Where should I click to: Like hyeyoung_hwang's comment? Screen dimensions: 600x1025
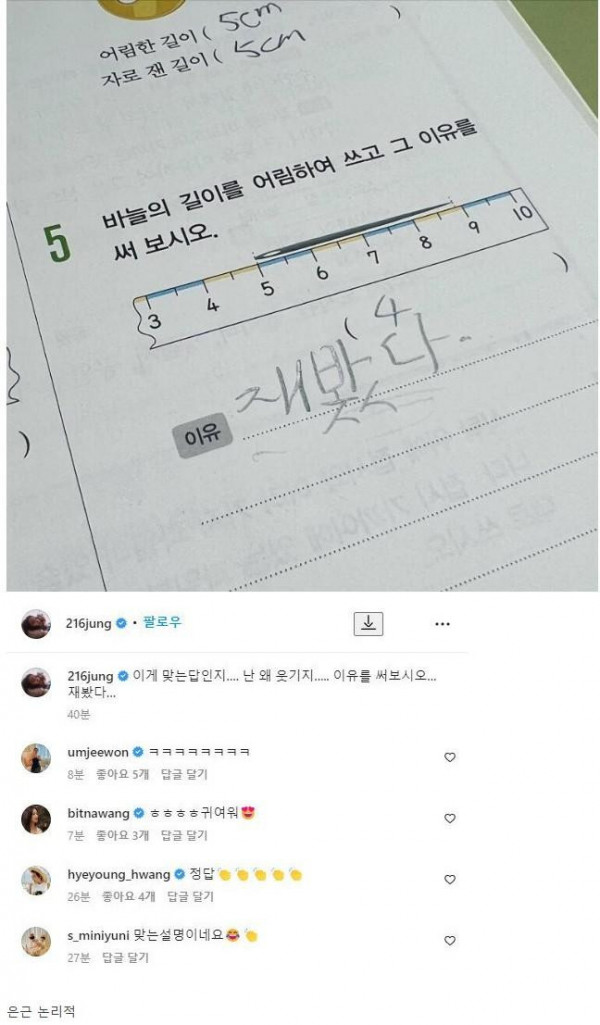click(449, 880)
